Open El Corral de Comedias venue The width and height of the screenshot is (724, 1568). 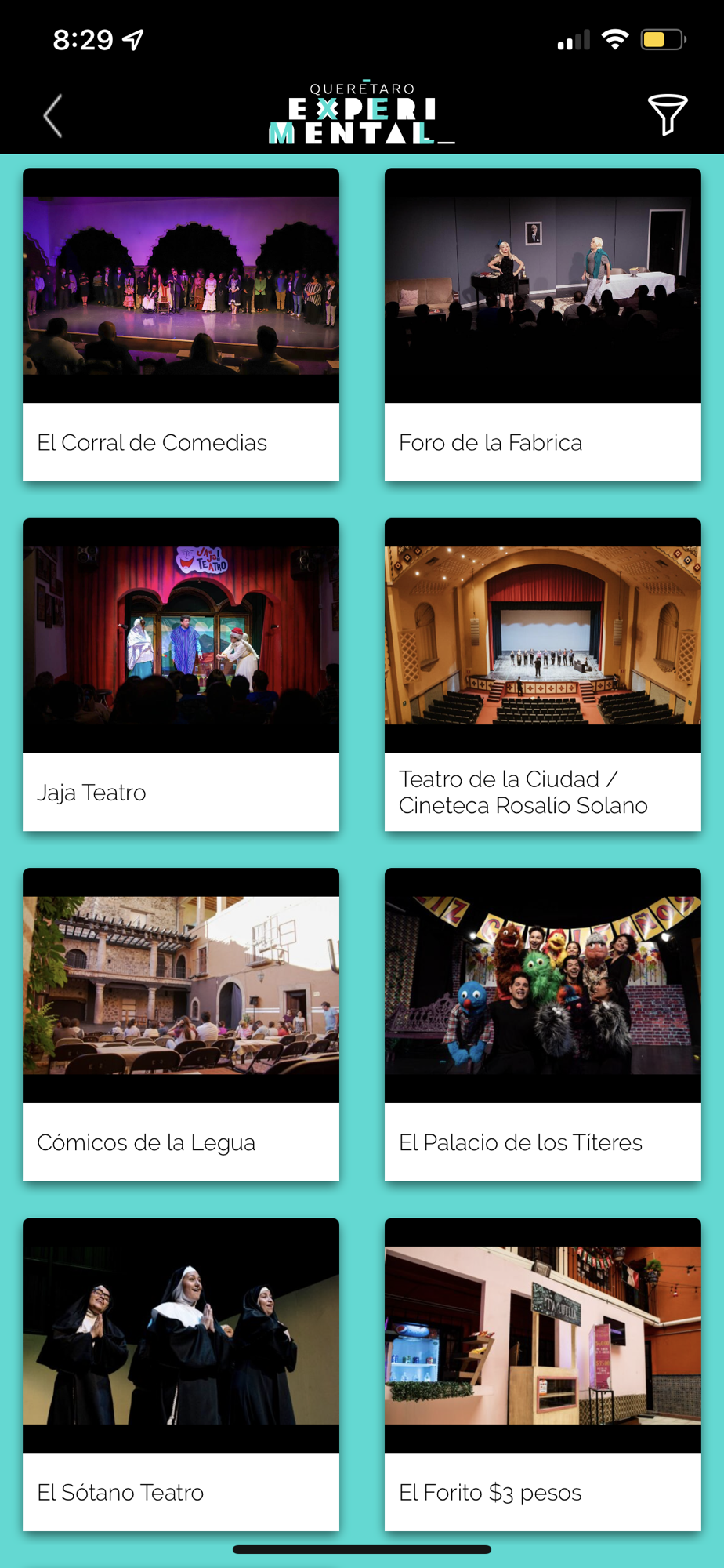pyautogui.click(x=181, y=325)
